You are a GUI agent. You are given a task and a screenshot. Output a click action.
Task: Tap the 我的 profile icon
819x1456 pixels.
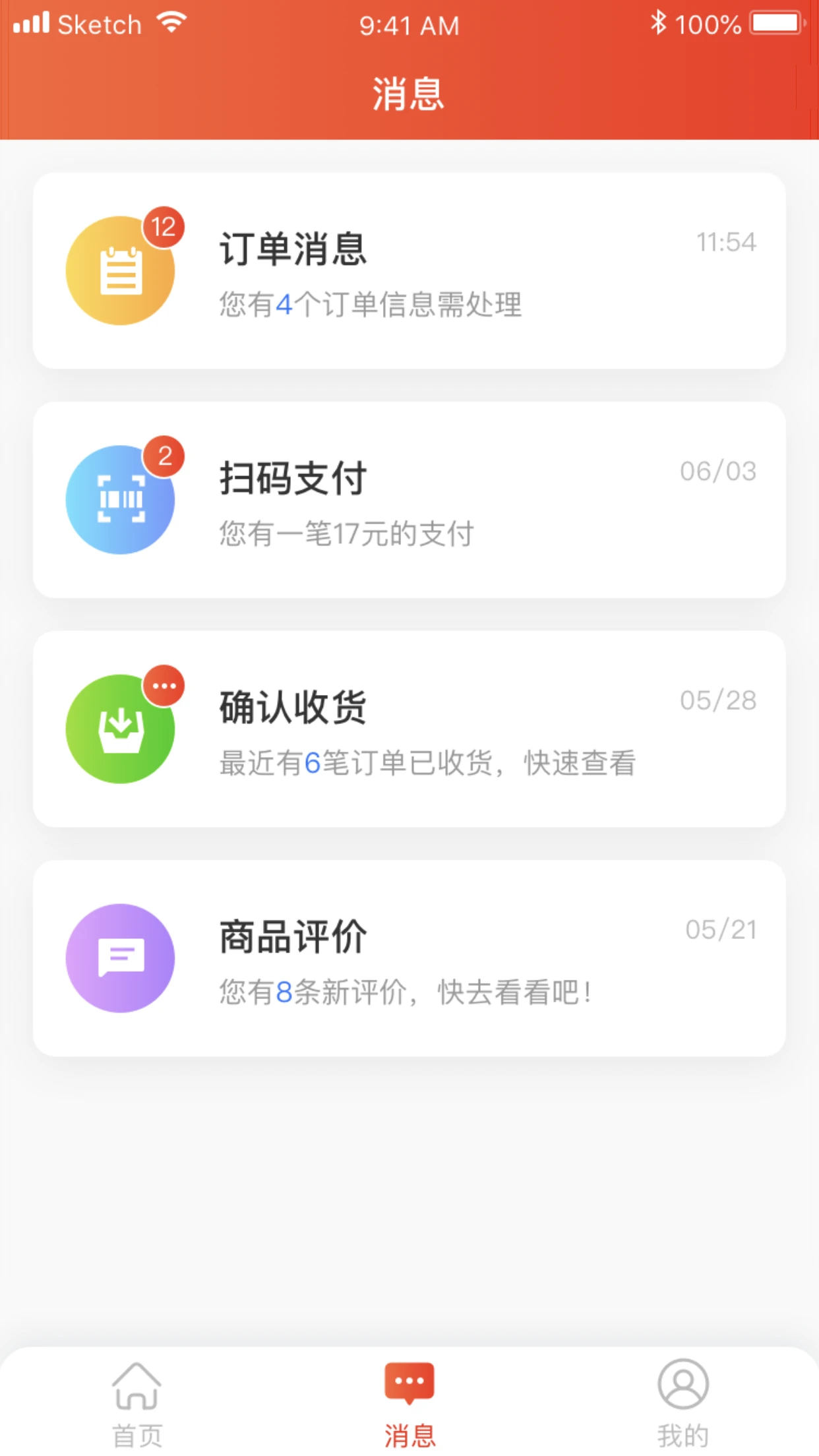coord(682,1383)
